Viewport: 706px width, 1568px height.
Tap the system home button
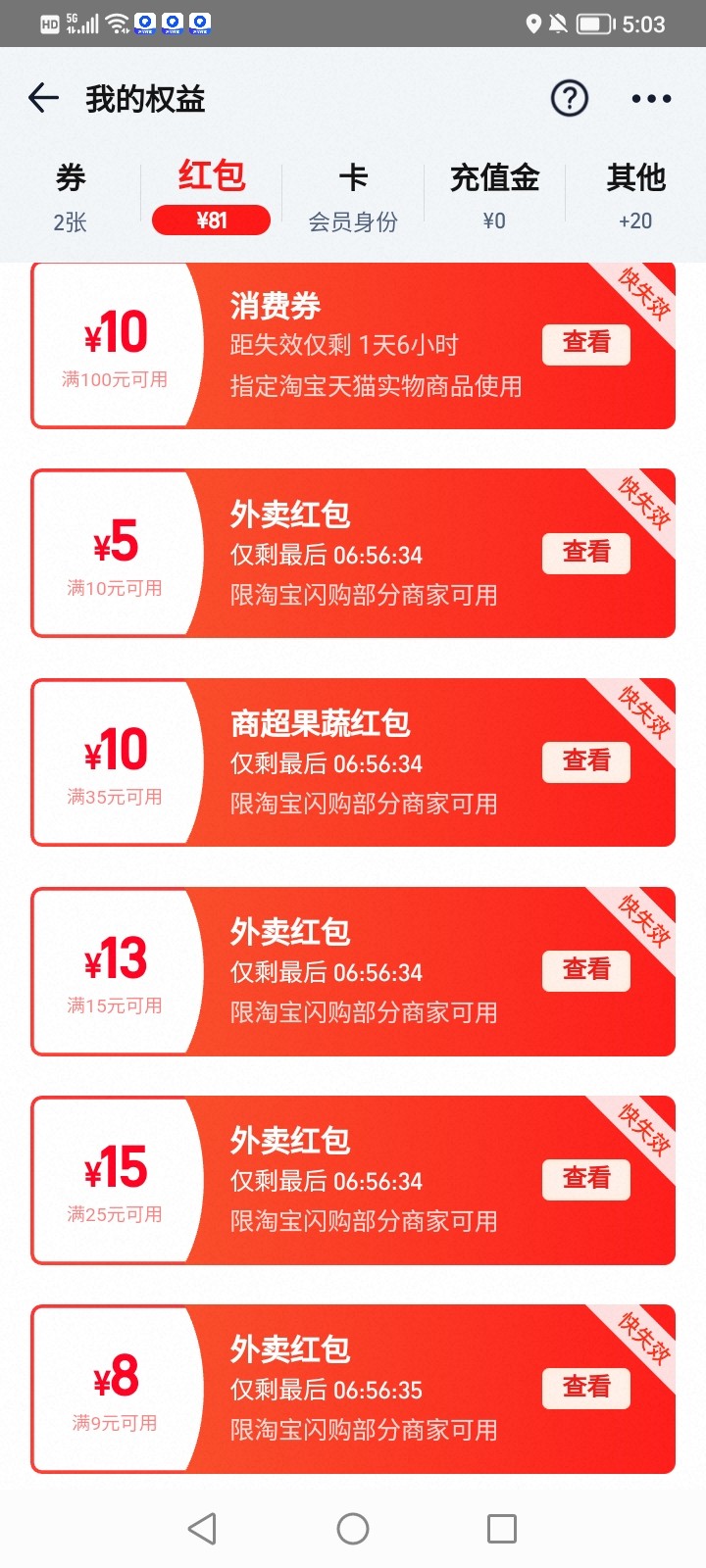(353, 1528)
